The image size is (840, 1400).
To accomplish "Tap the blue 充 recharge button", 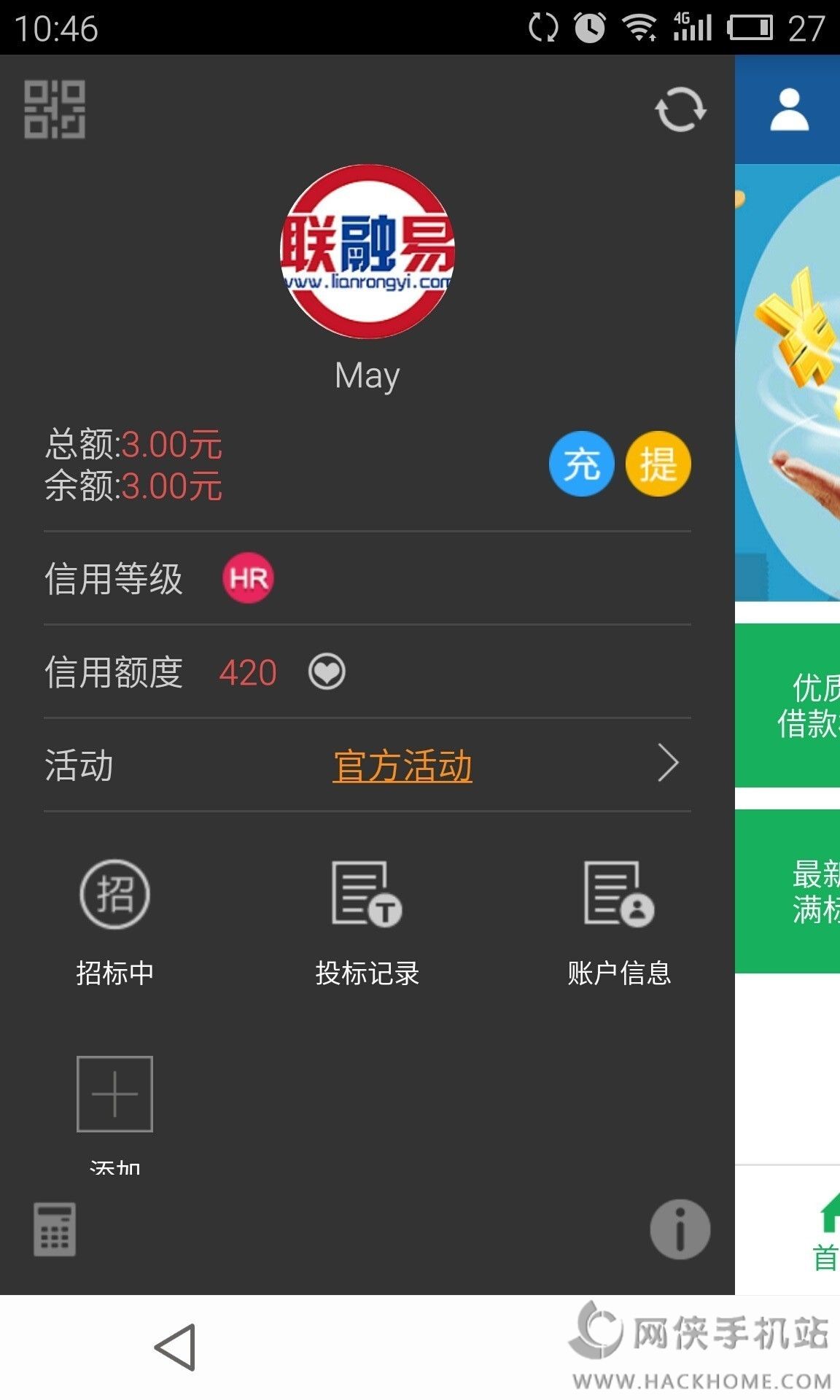I will tap(581, 464).
